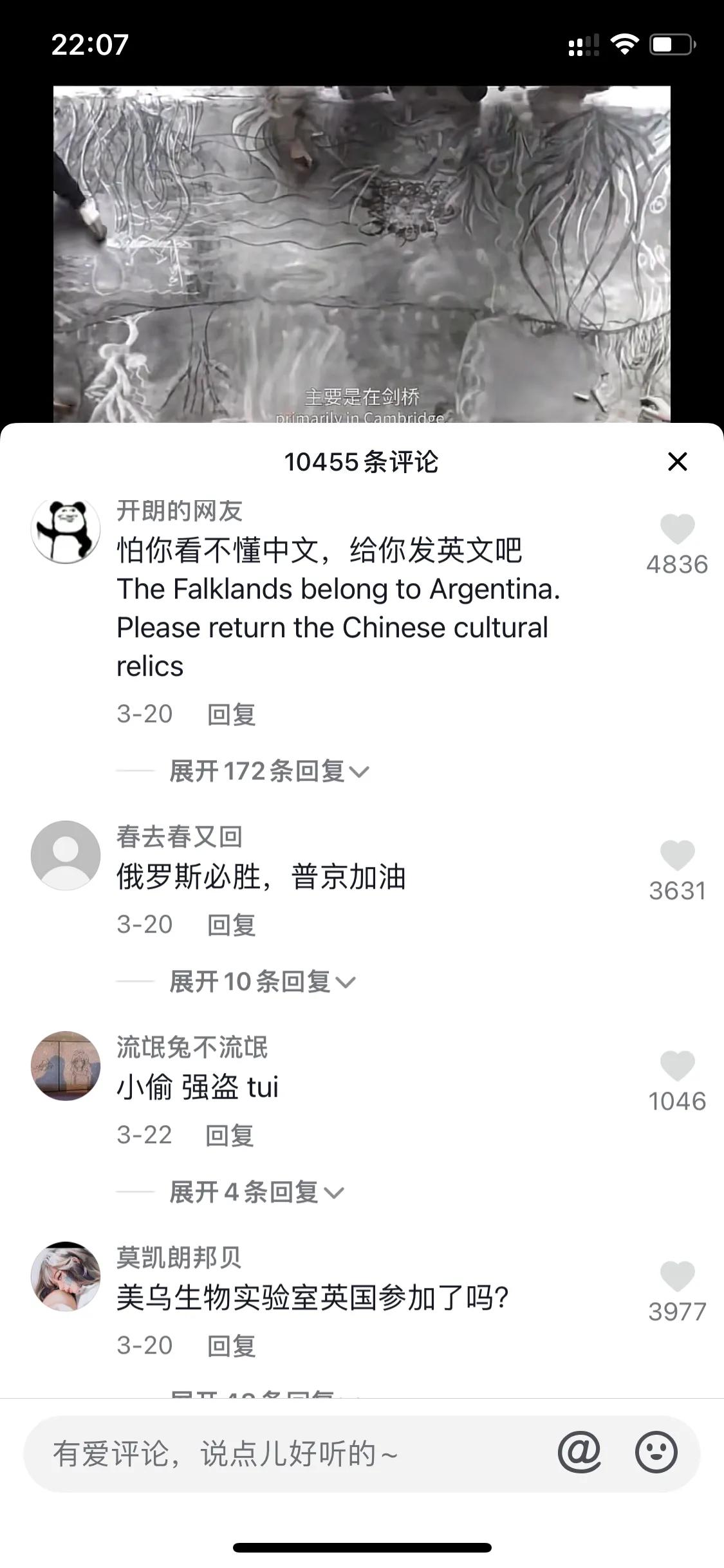Expand the 4 replies
Viewport: 724px width, 1568px height.
tap(256, 1192)
